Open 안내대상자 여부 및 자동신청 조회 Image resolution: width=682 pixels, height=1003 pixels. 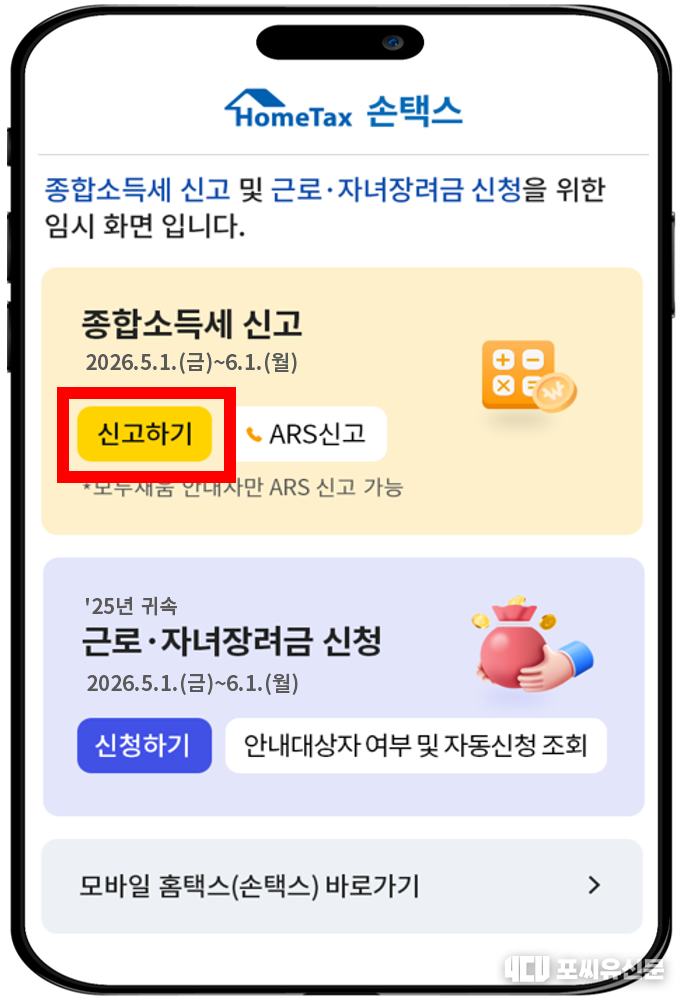[x=415, y=745]
